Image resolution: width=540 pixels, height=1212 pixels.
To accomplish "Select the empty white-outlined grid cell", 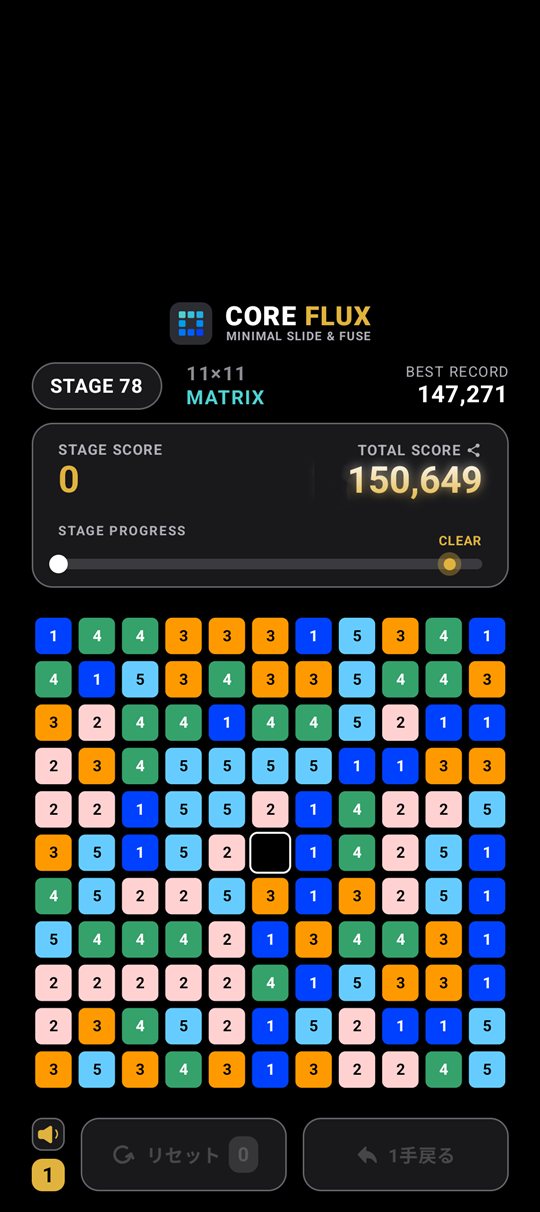I will 270,853.
